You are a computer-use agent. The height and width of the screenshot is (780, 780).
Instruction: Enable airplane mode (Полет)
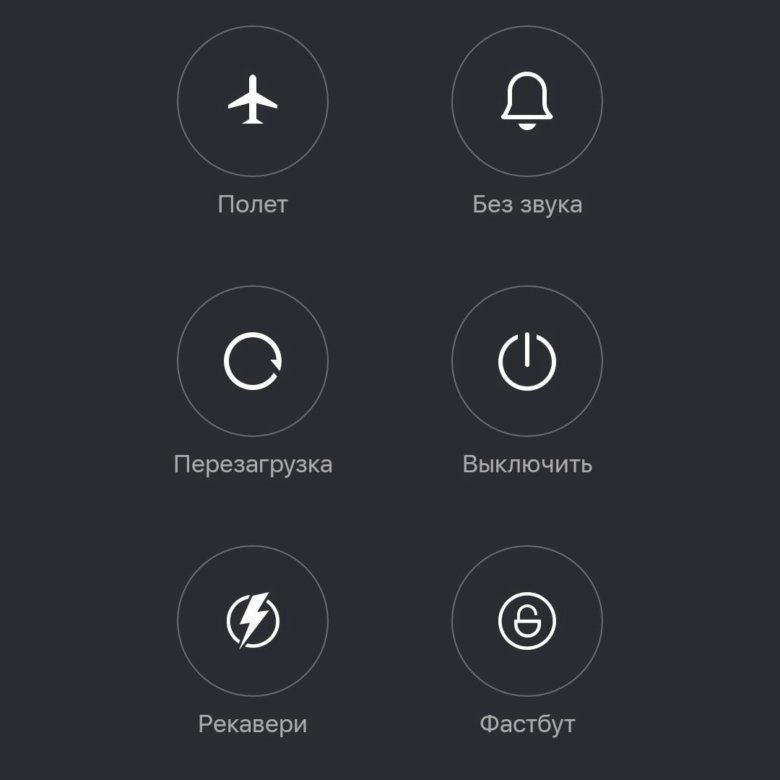252,101
